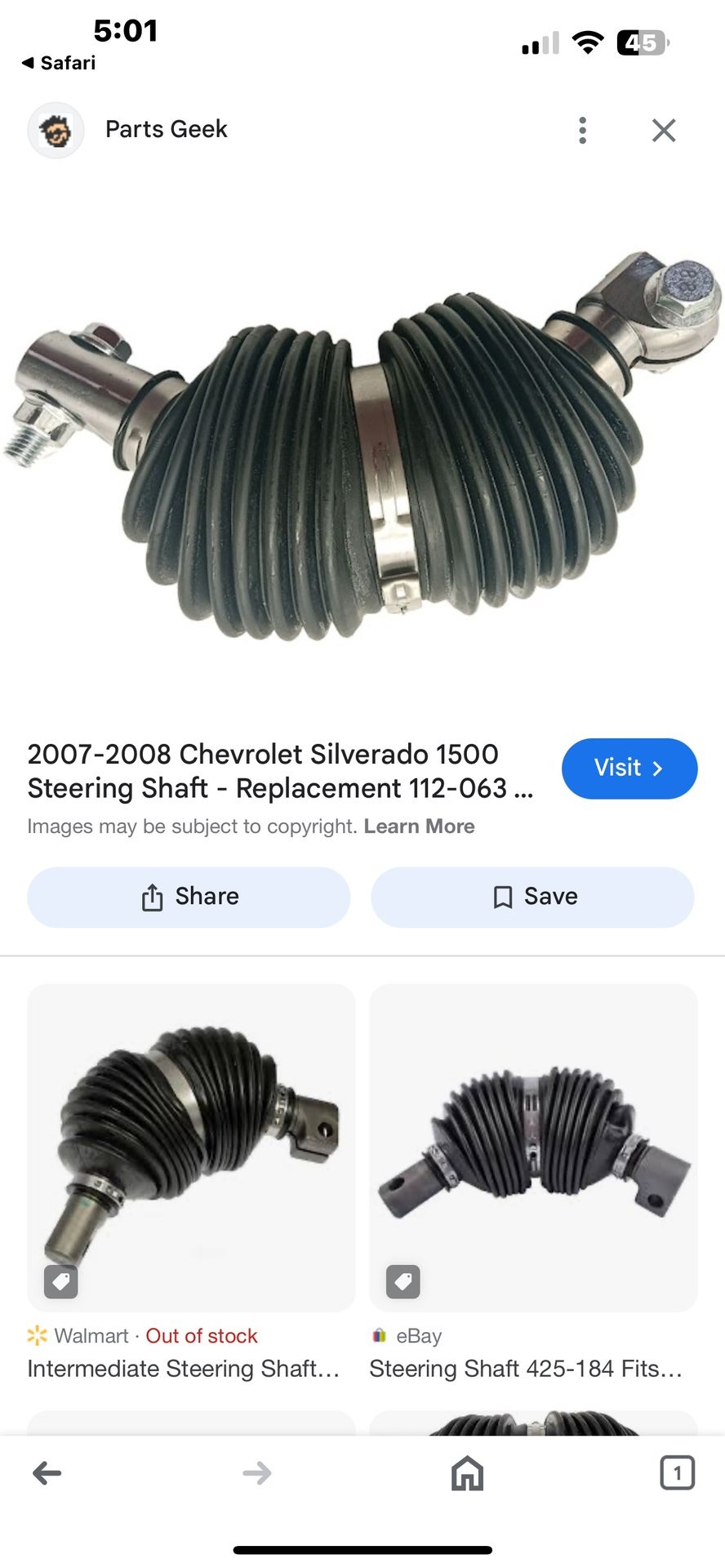The image size is (725, 1568).
Task: Visit the Parts Geek page
Action: pos(629,768)
